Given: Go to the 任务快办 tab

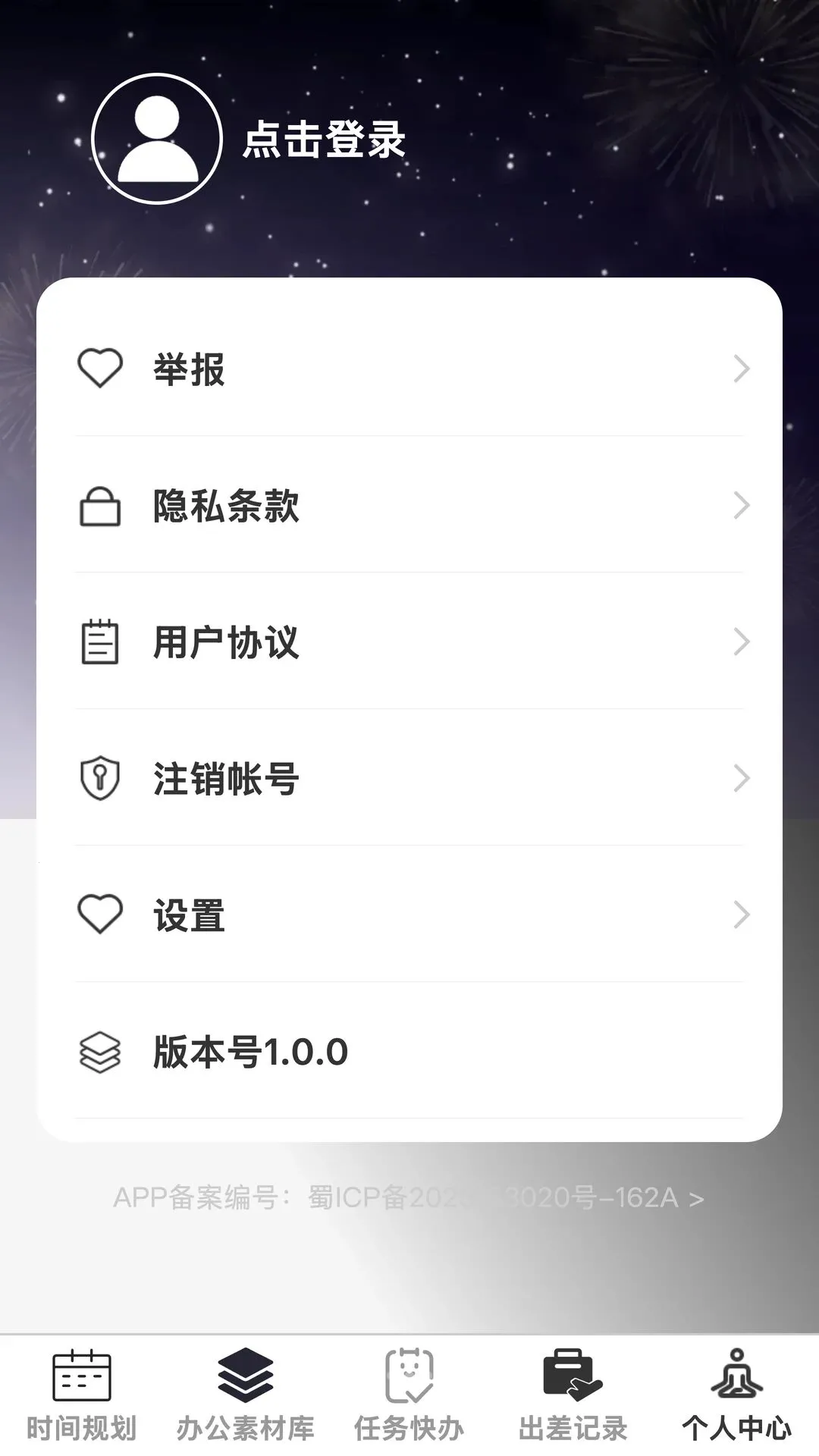Looking at the screenshot, I should (x=409, y=1396).
